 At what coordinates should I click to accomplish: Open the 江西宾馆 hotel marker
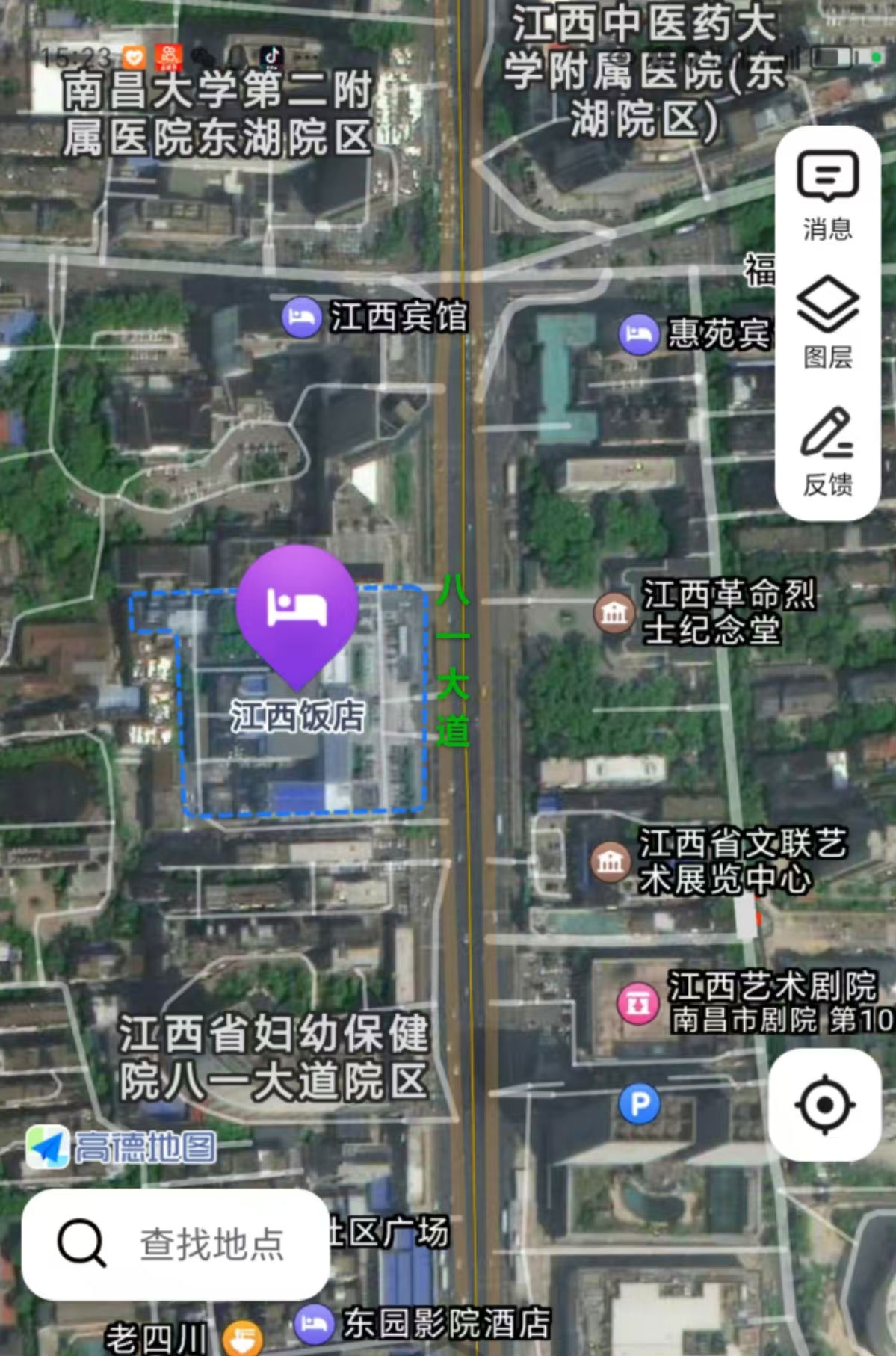[x=301, y=318]
